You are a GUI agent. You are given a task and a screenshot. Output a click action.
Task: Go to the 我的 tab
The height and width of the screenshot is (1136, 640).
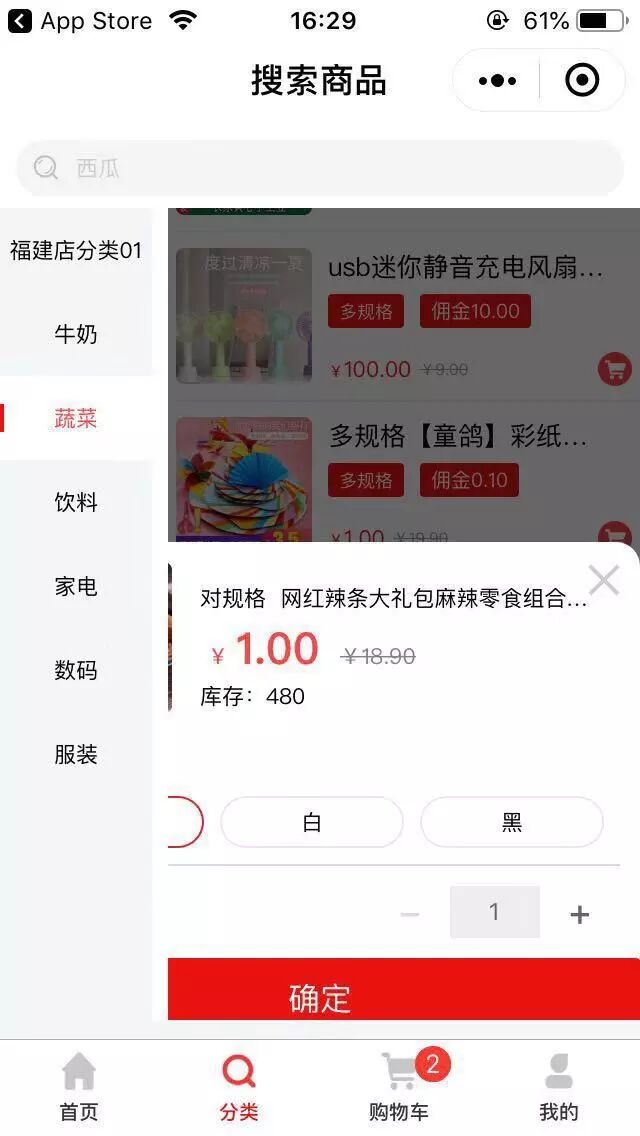pos(559,1088)
